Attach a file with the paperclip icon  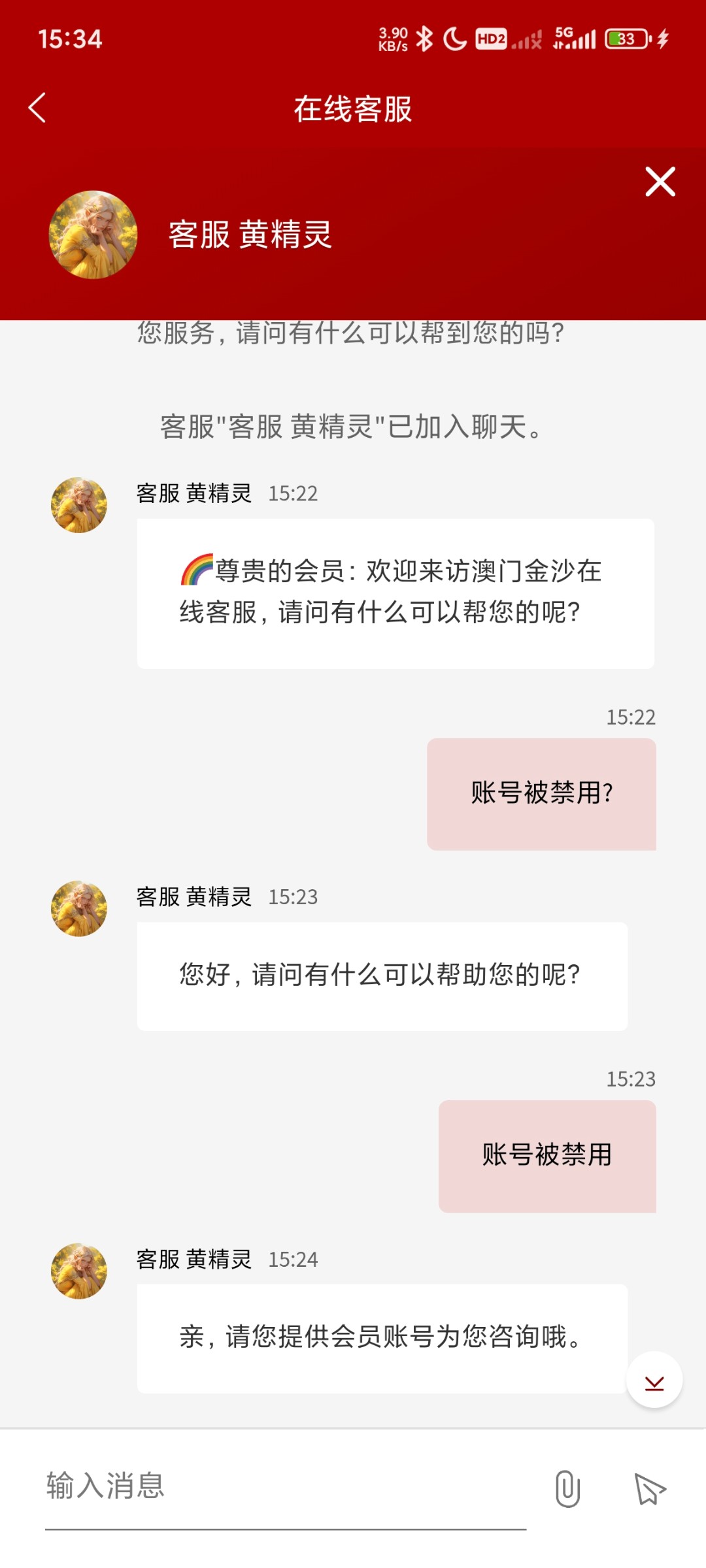pos(567,1489)
